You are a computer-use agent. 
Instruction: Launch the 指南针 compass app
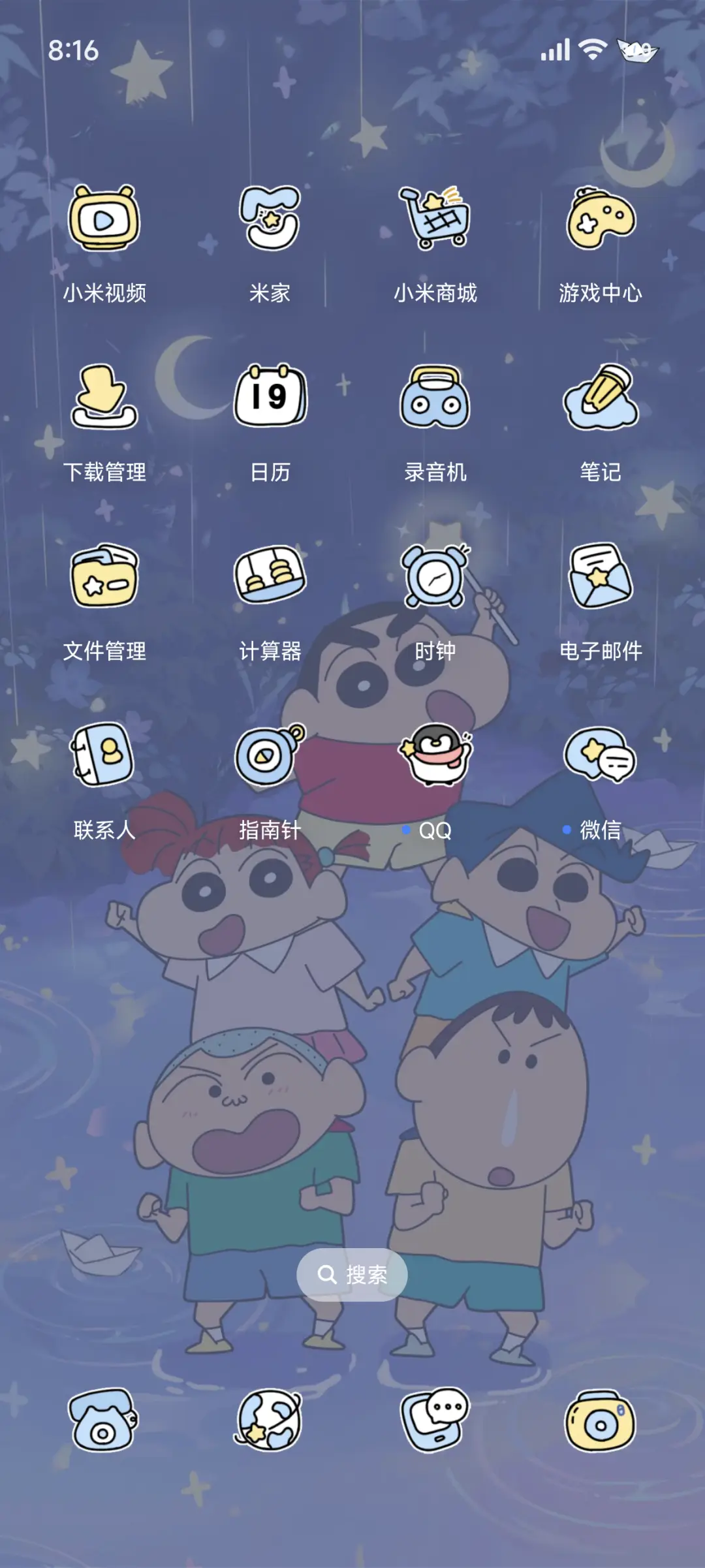pyautogui.click(x=270, y=757)
